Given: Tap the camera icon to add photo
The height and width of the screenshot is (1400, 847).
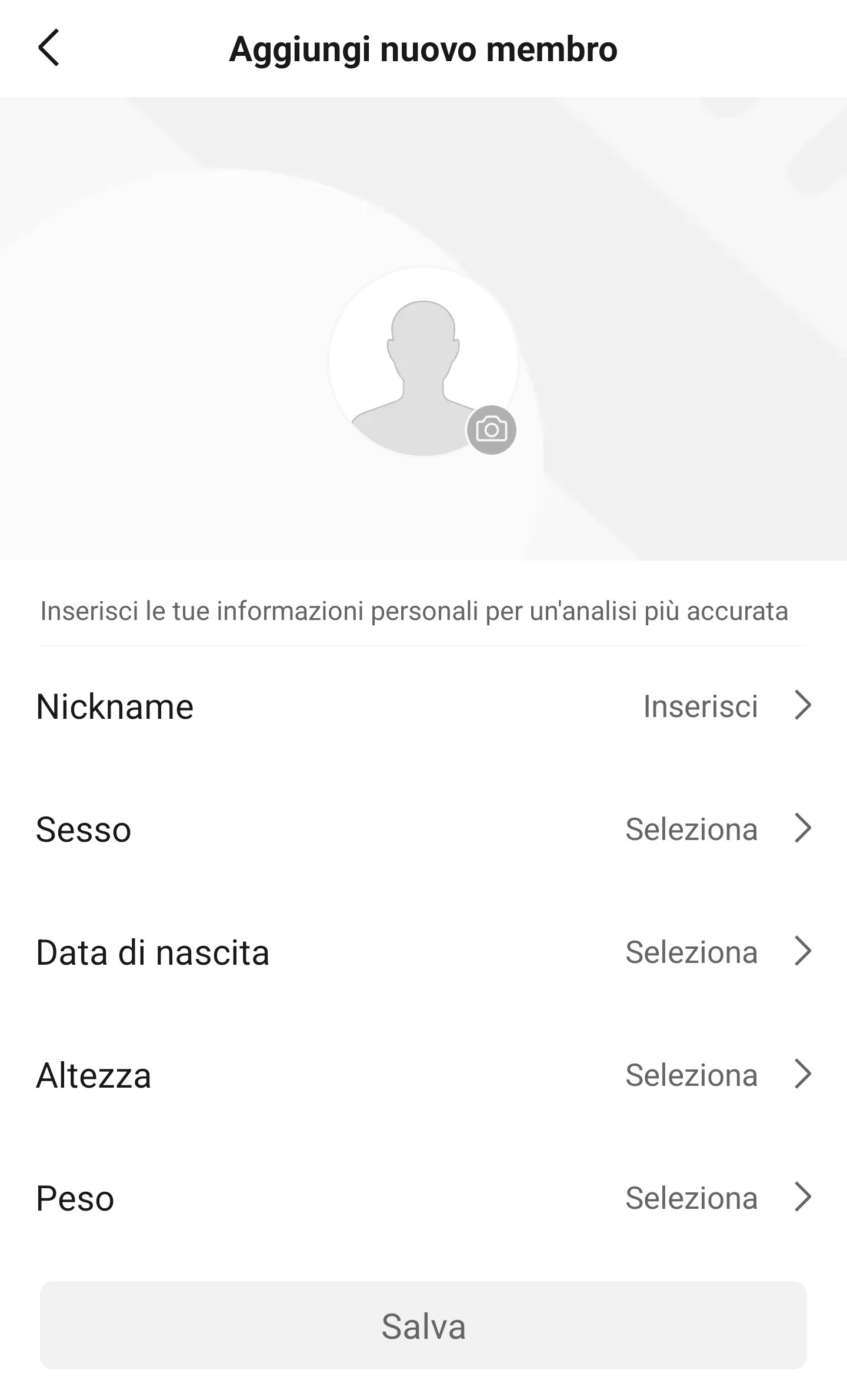Looking at the screenshot, I should (x=491, y=430).
